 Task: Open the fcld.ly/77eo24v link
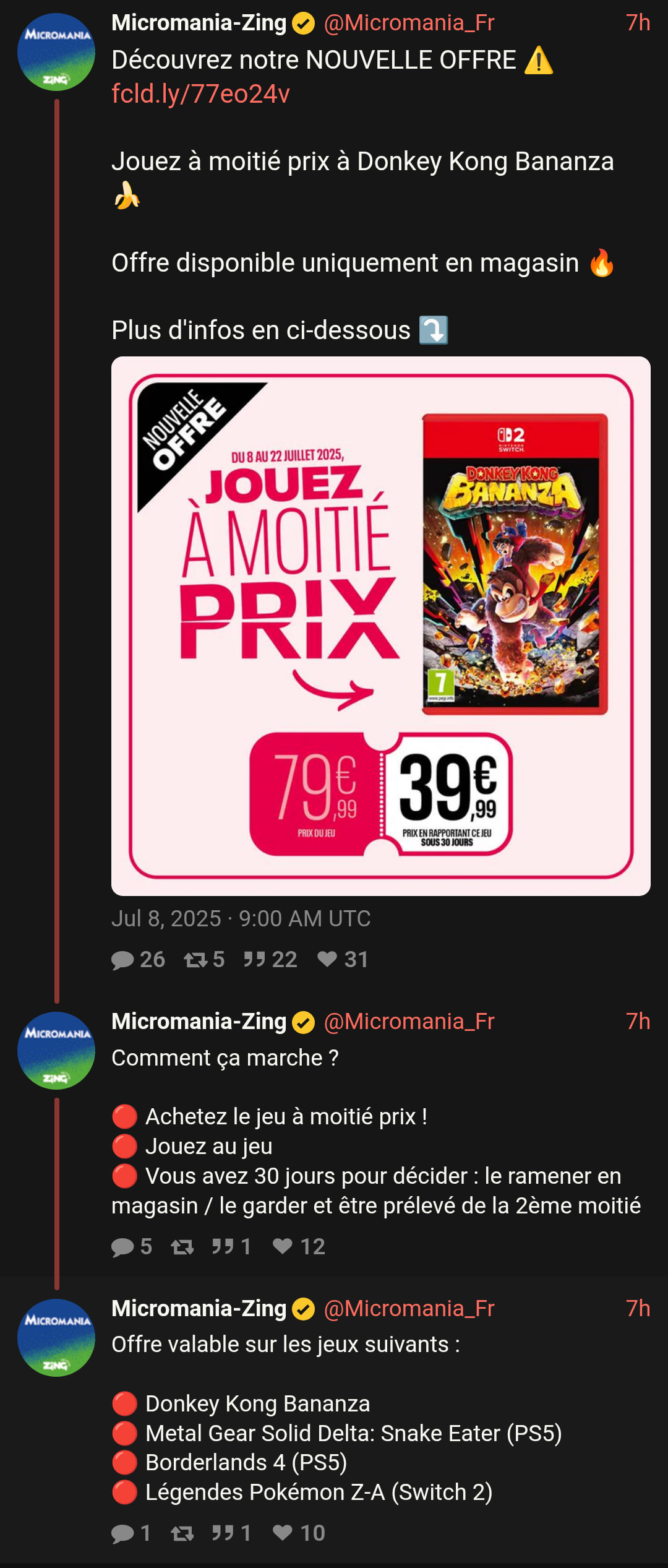click(x=200, y=94)
